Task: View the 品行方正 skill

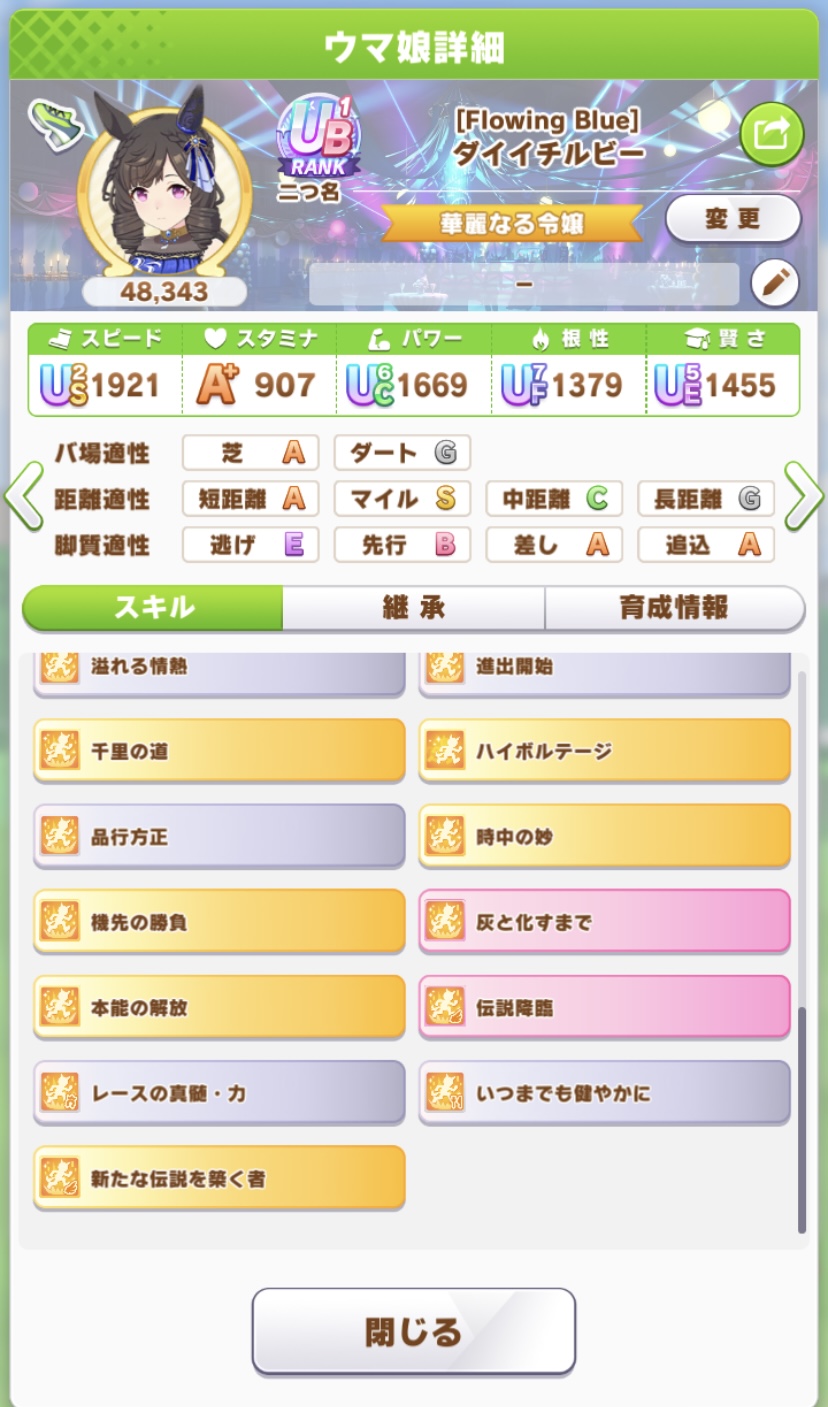Action: (219, 836)
